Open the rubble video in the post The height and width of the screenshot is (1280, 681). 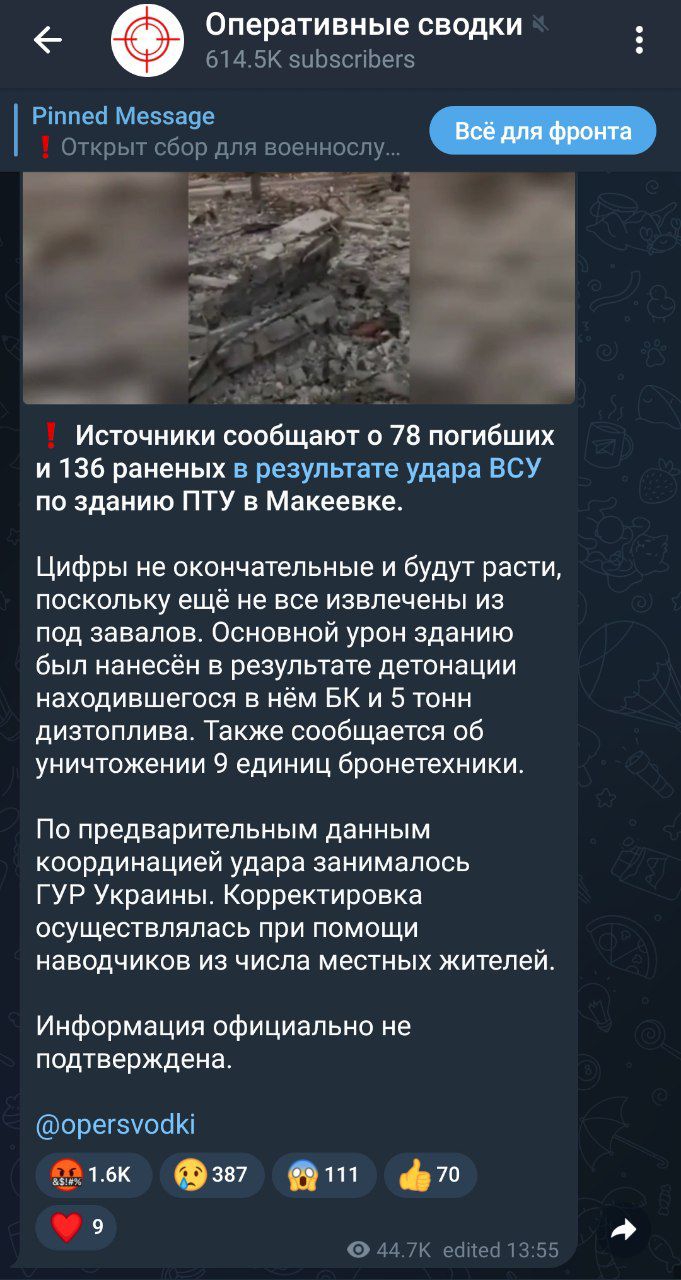tap(299, 287)
